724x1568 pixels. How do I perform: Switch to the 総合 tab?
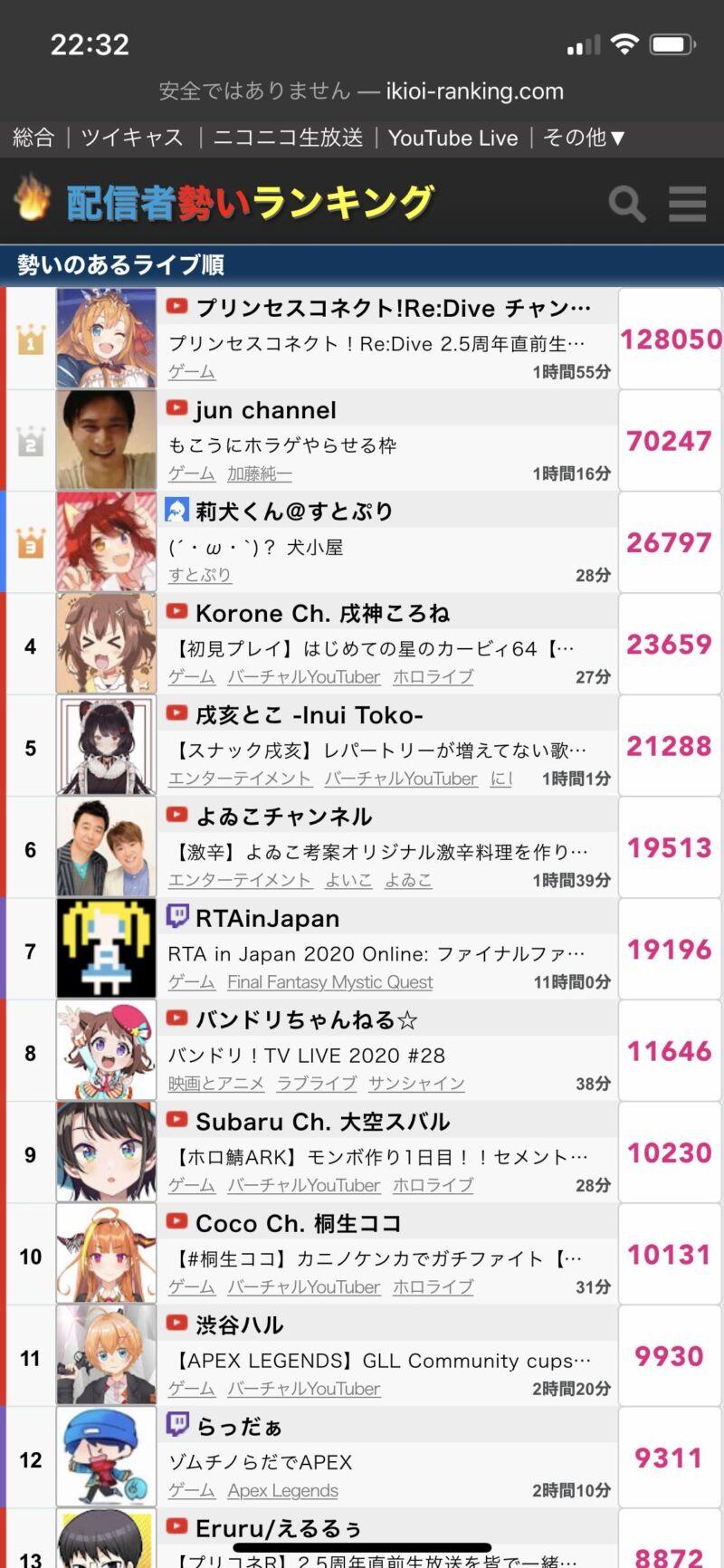(33, 138)
